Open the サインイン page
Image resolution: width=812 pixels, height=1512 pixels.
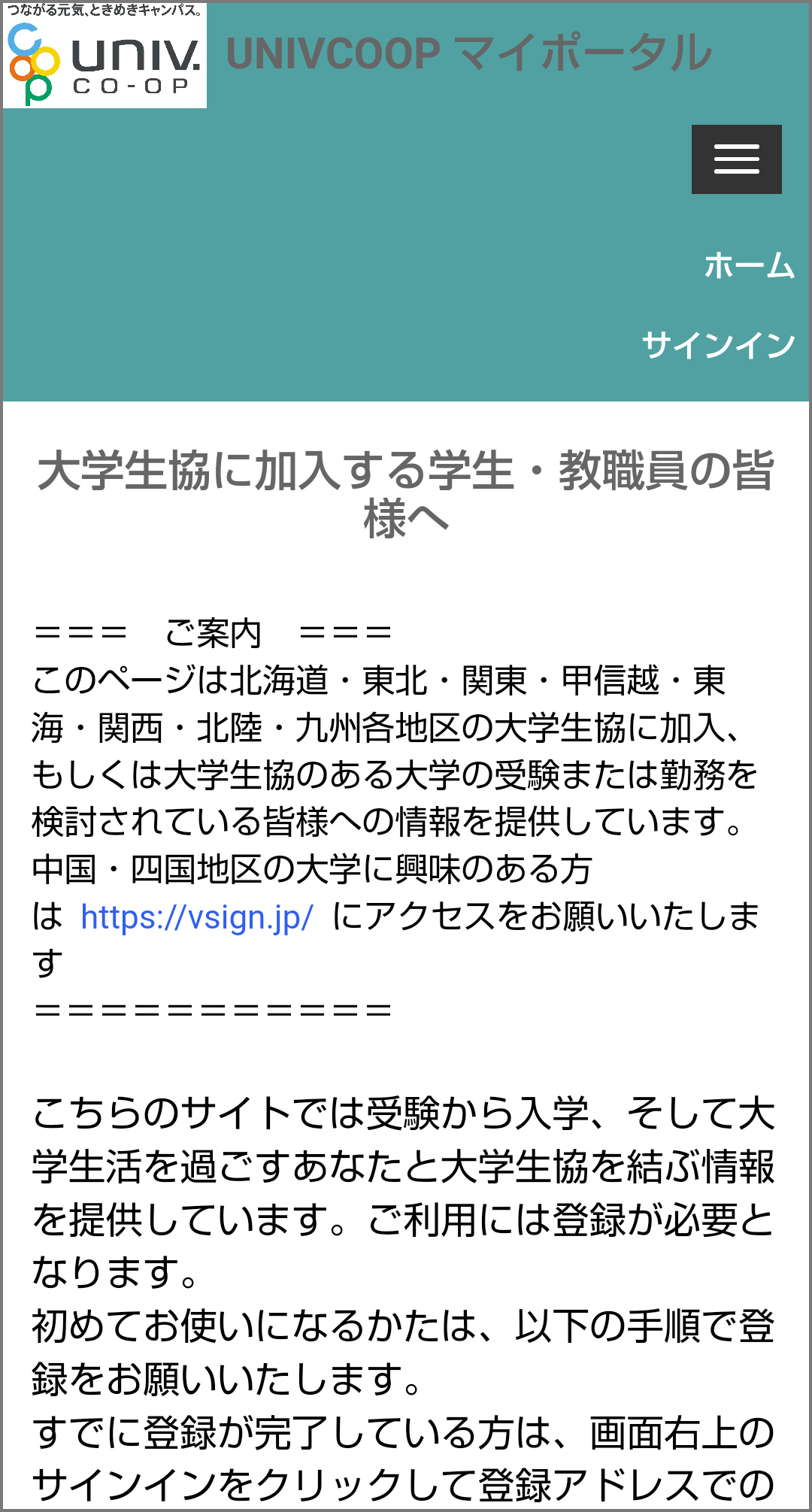(x=718, y=345)
